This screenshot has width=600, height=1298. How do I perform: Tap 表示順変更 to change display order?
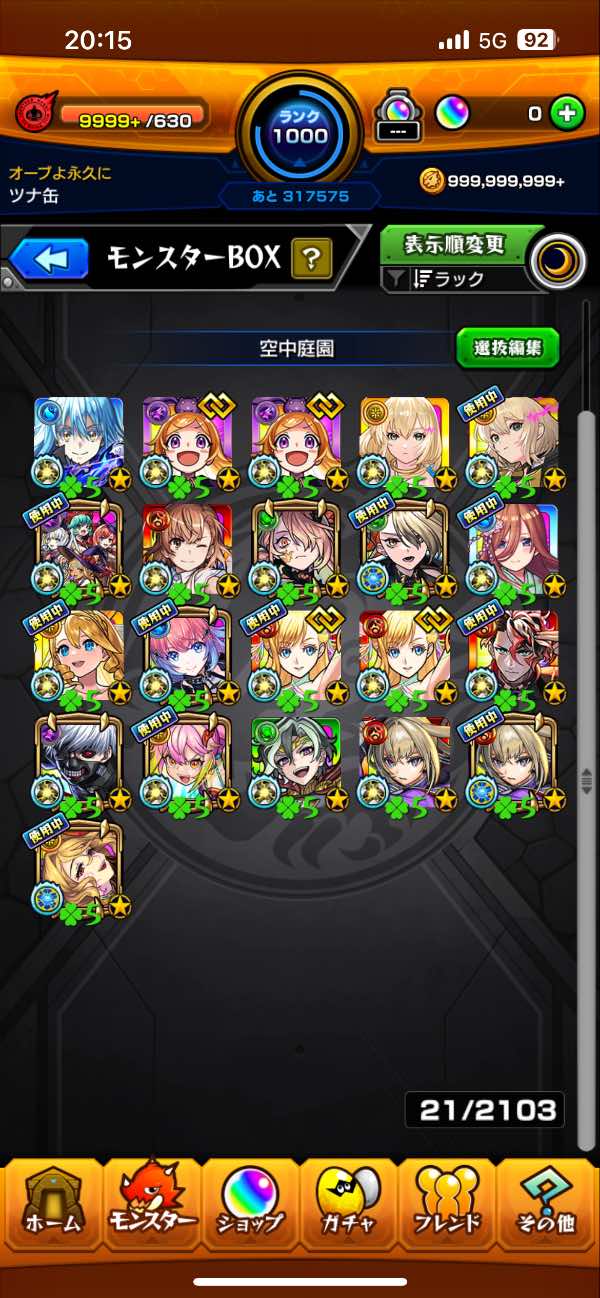(x=455, y=244)
